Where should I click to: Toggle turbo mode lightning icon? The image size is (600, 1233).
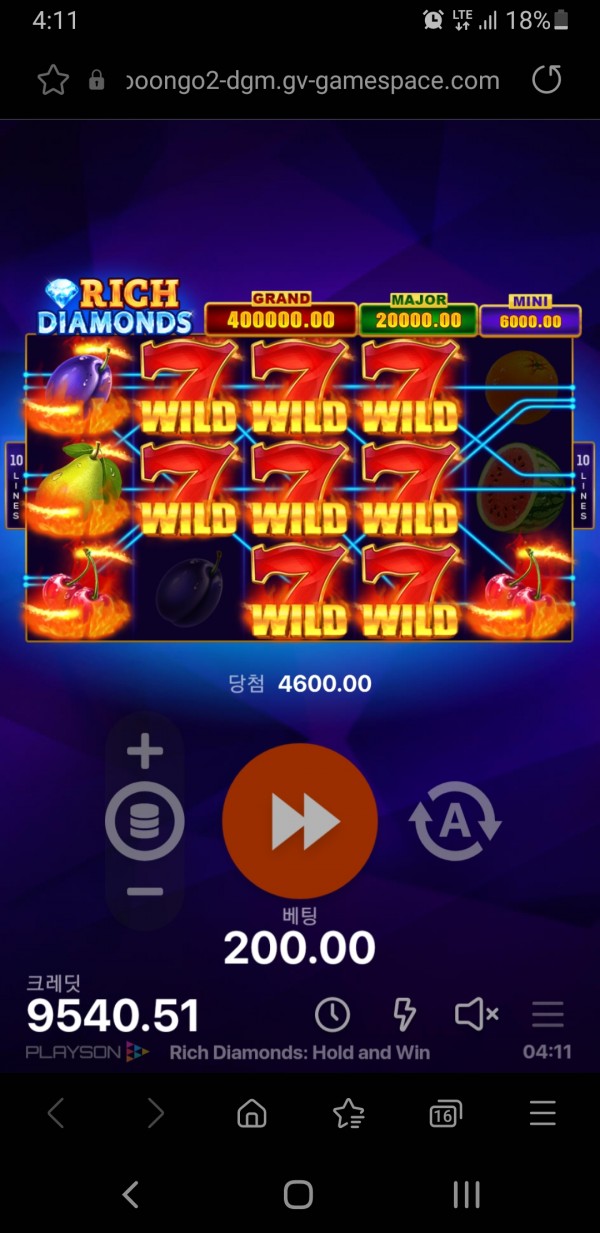click(404, 1015)
